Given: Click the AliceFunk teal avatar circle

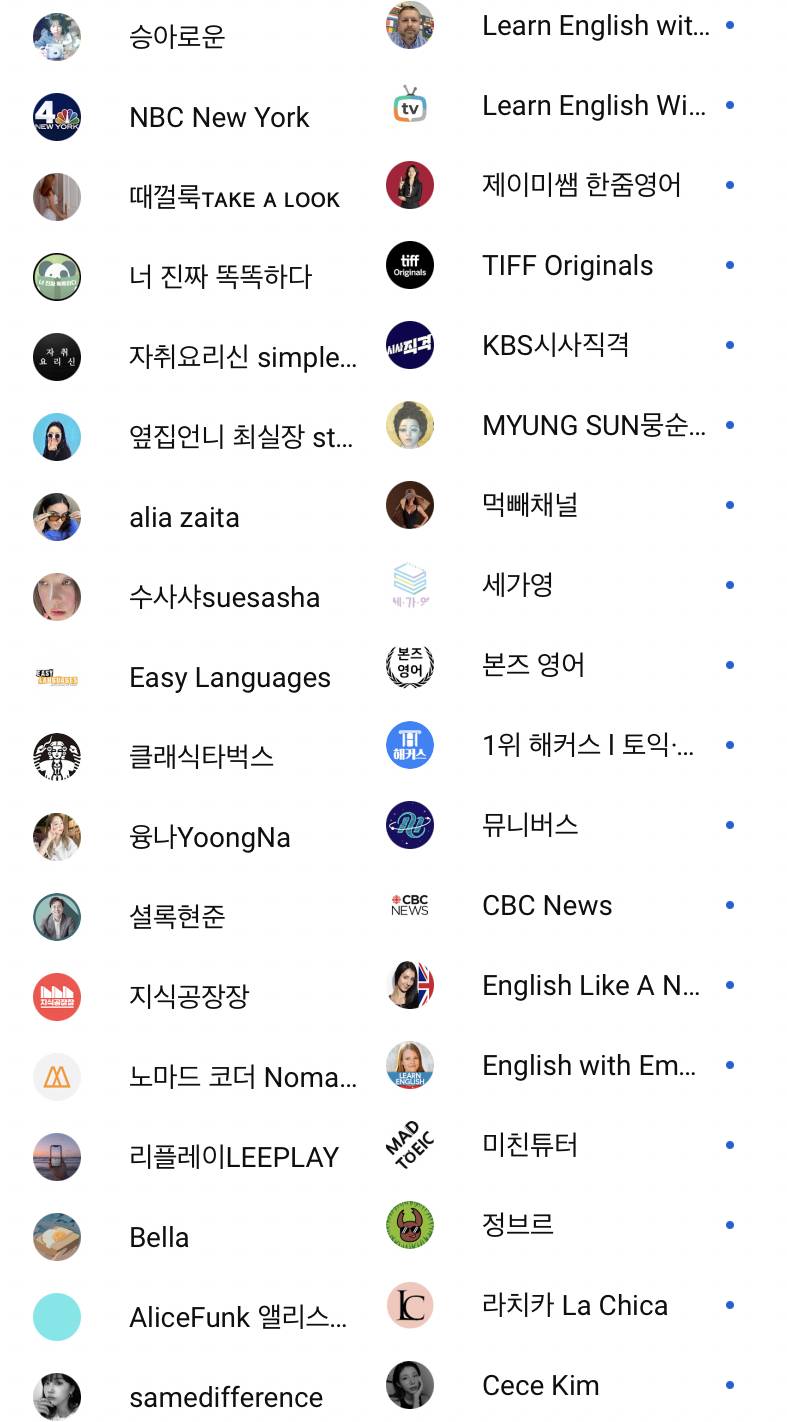Looking at the screenshot, I should coord(57,1317).
